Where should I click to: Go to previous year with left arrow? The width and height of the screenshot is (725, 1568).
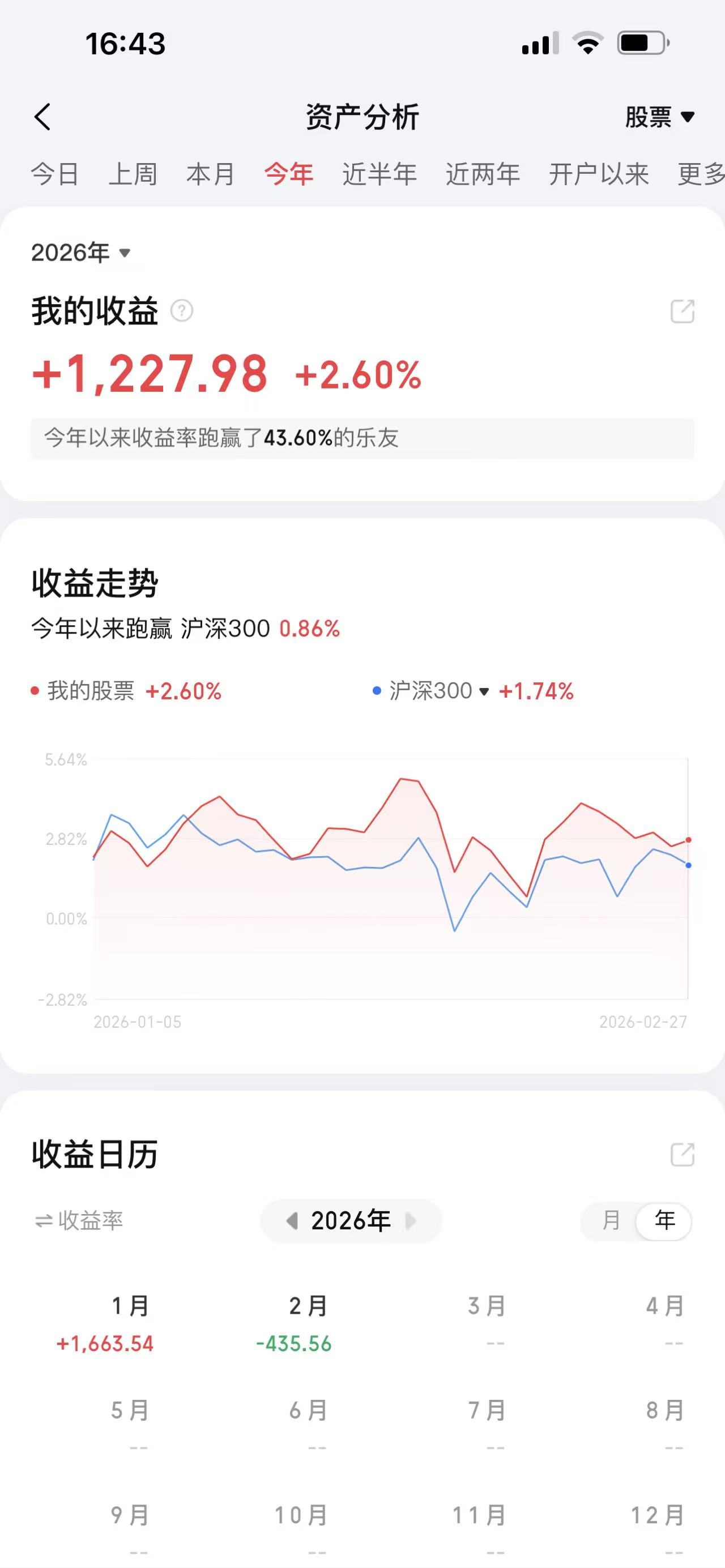294,1221
